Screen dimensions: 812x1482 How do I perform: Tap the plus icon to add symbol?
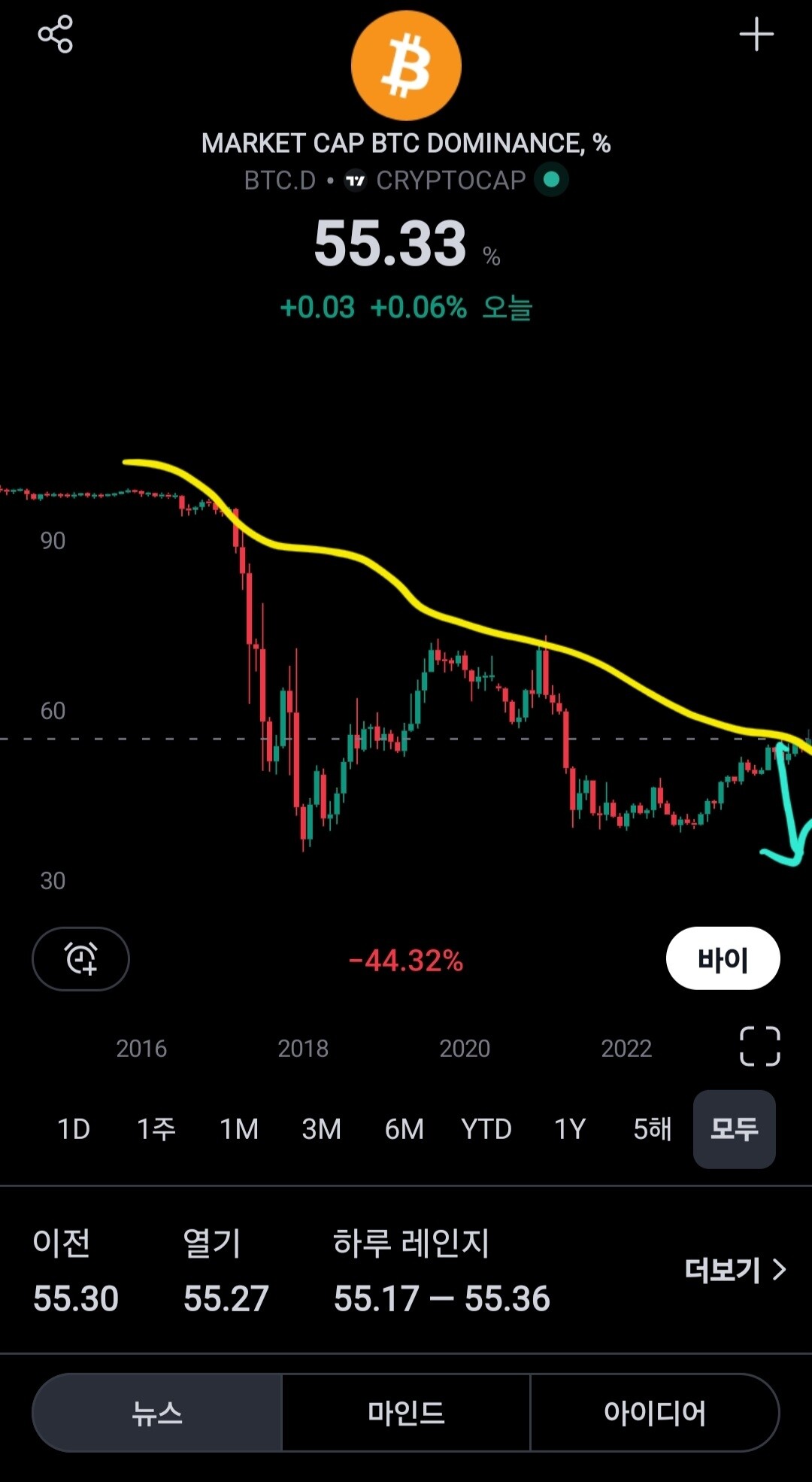point(756,35)
